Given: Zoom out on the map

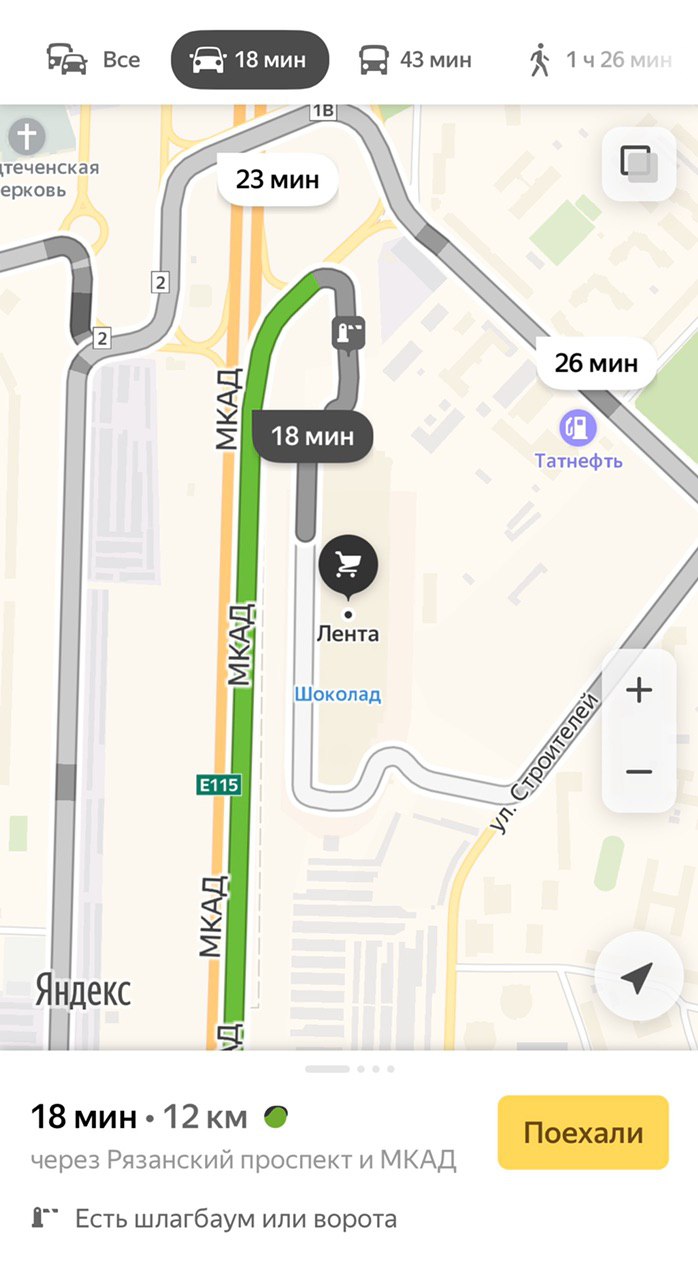Looking at the screenshot, I should [x=639, y=772].
